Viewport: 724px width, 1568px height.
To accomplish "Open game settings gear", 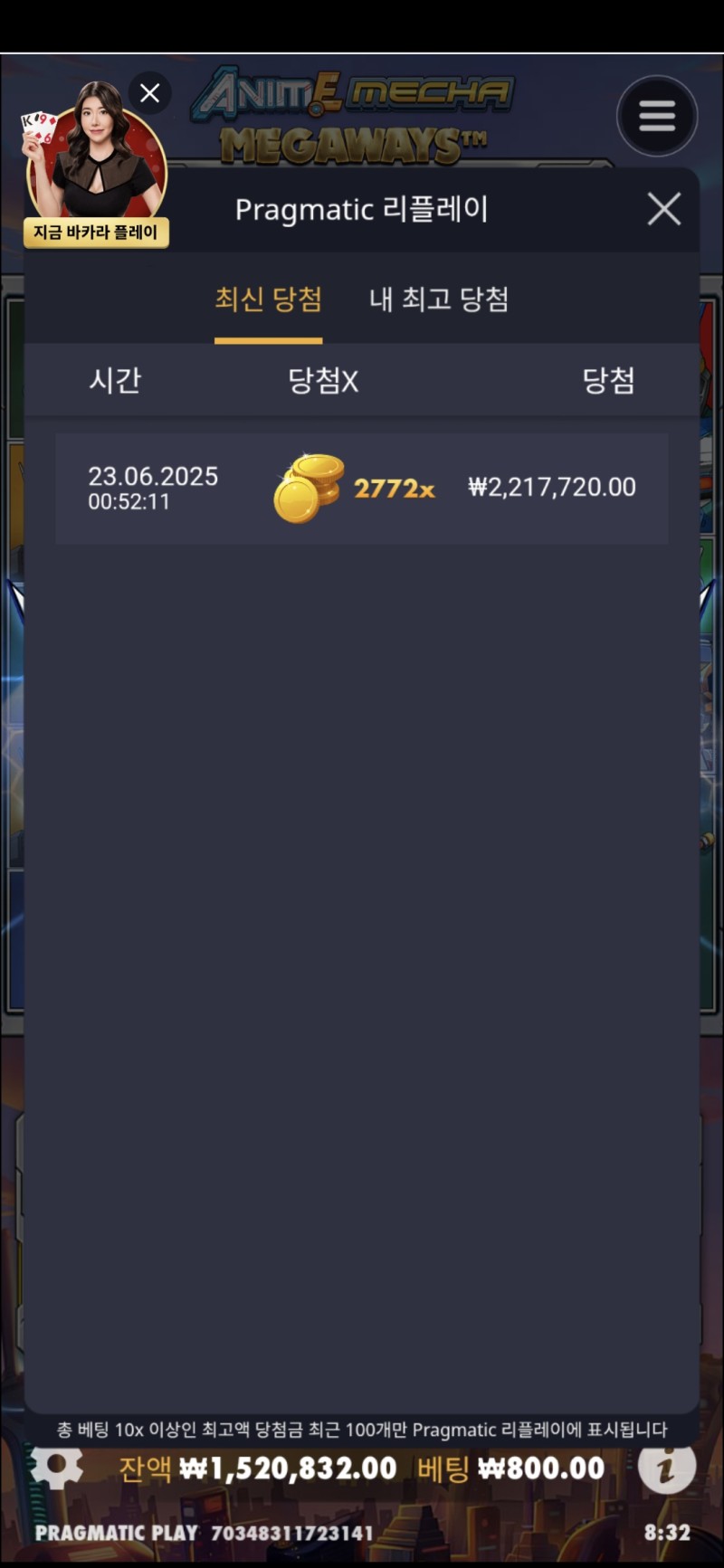I will click(x=56, y=1468).
